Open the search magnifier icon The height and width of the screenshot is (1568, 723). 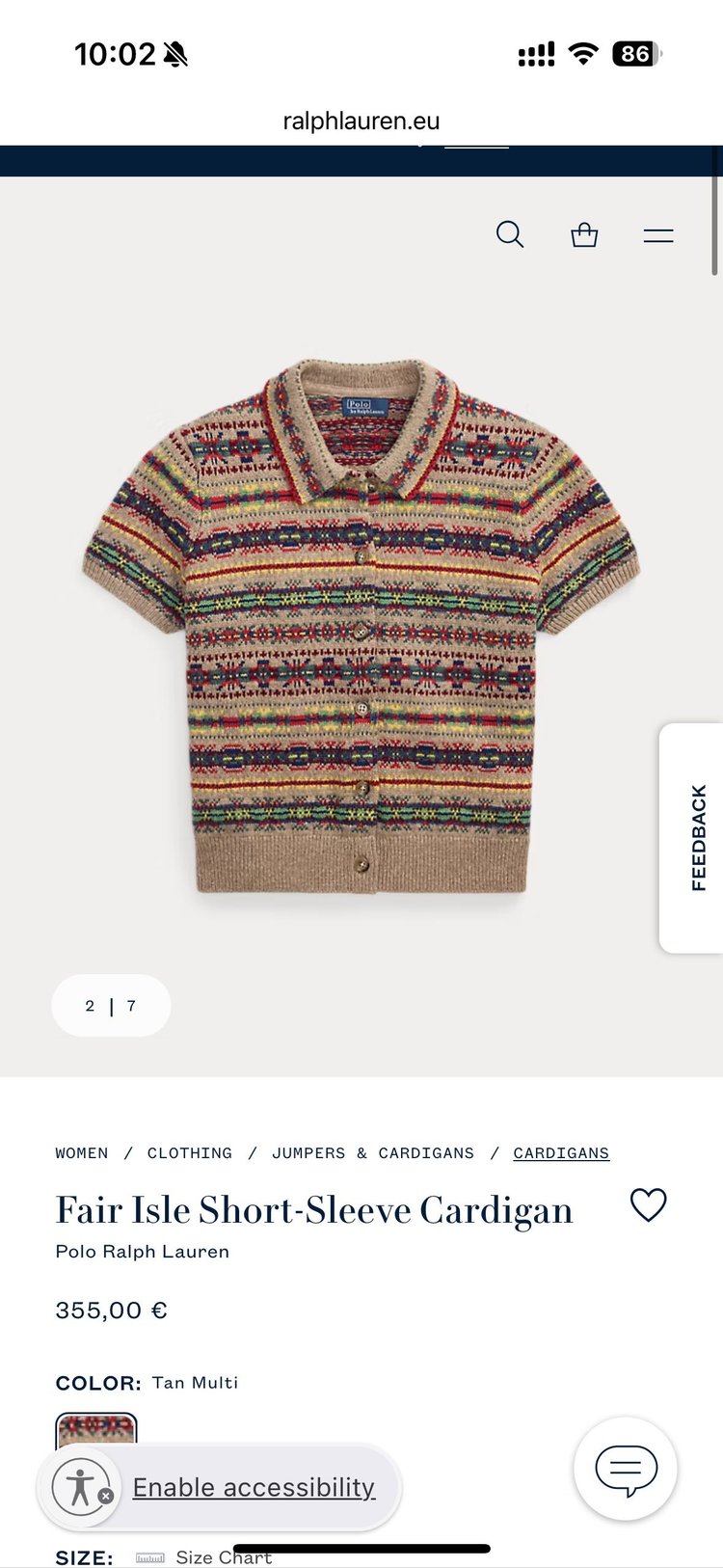pyautogui.click(x=510, y=234)
